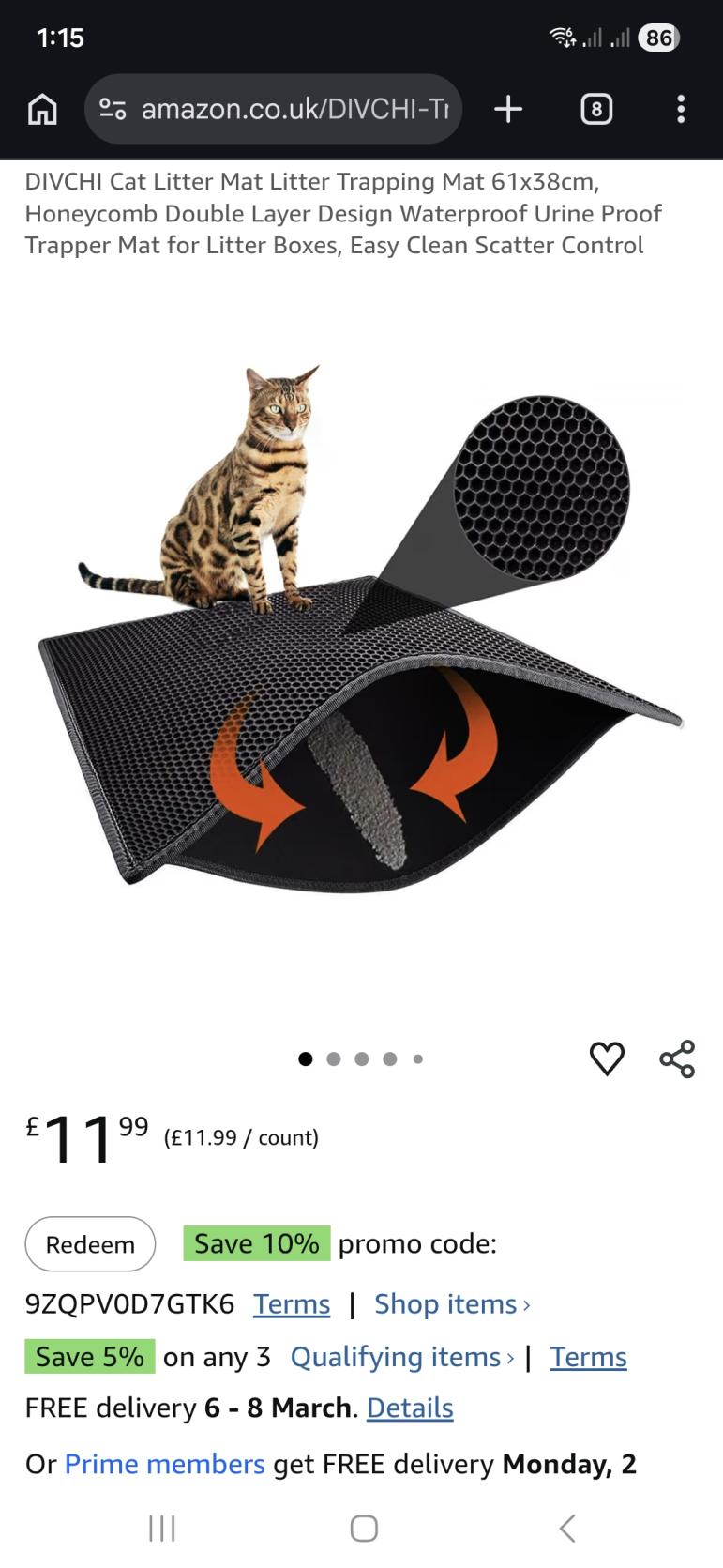Tap the amazon.co.uk address bar

tap(293, 110)
